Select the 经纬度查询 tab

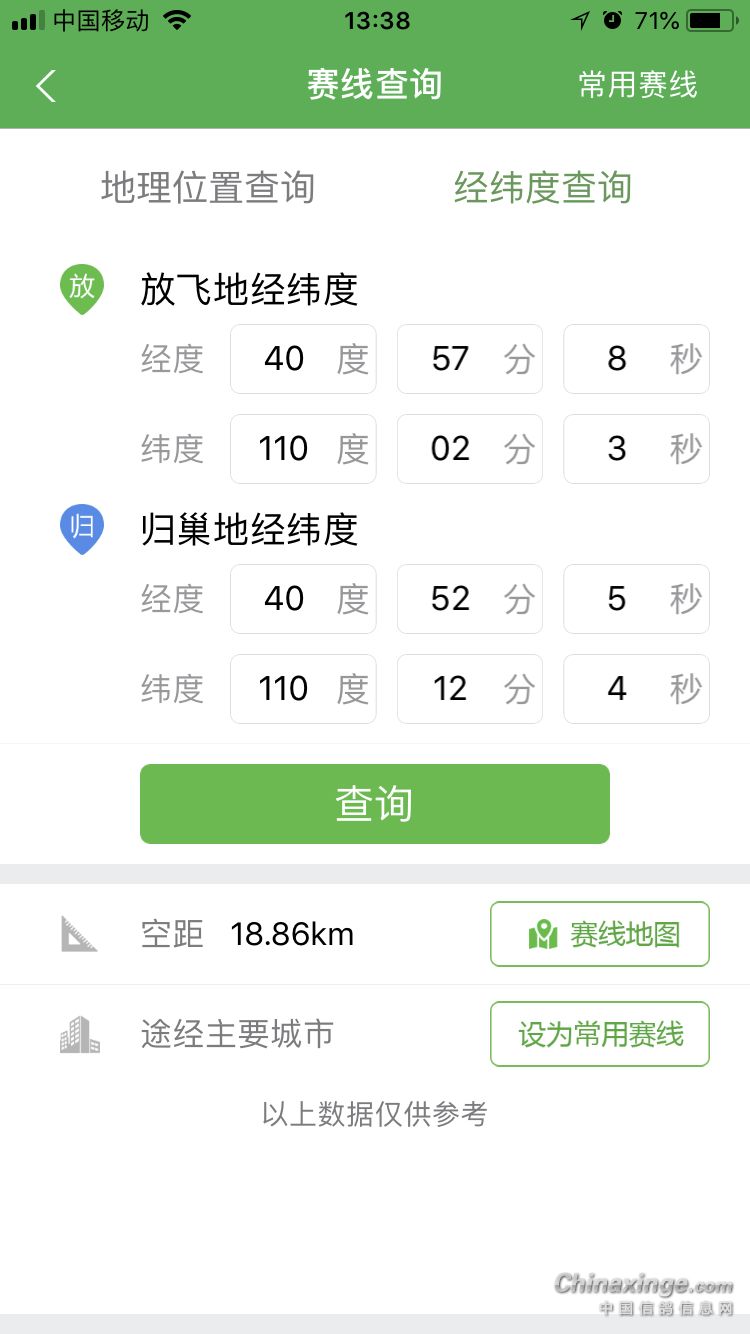pos(542,188)
